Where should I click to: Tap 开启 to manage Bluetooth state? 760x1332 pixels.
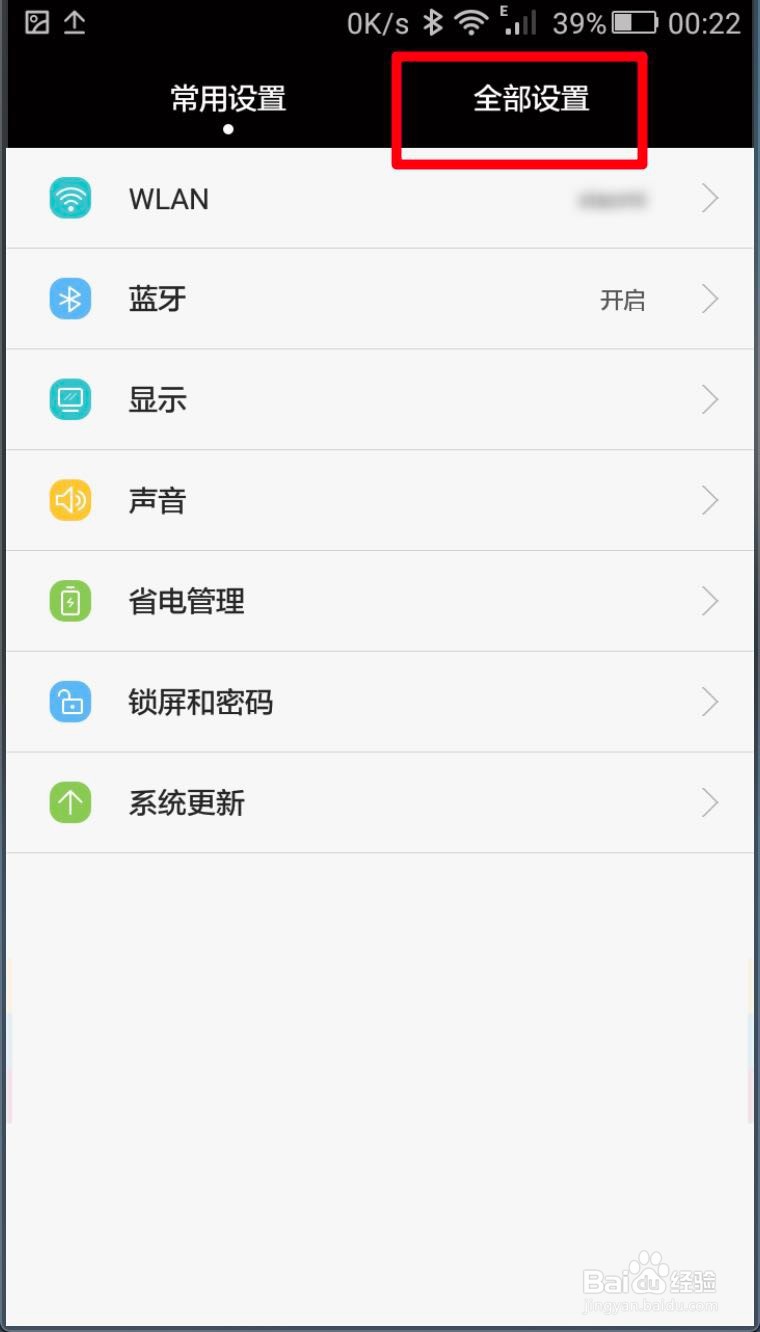coord(623,299)
